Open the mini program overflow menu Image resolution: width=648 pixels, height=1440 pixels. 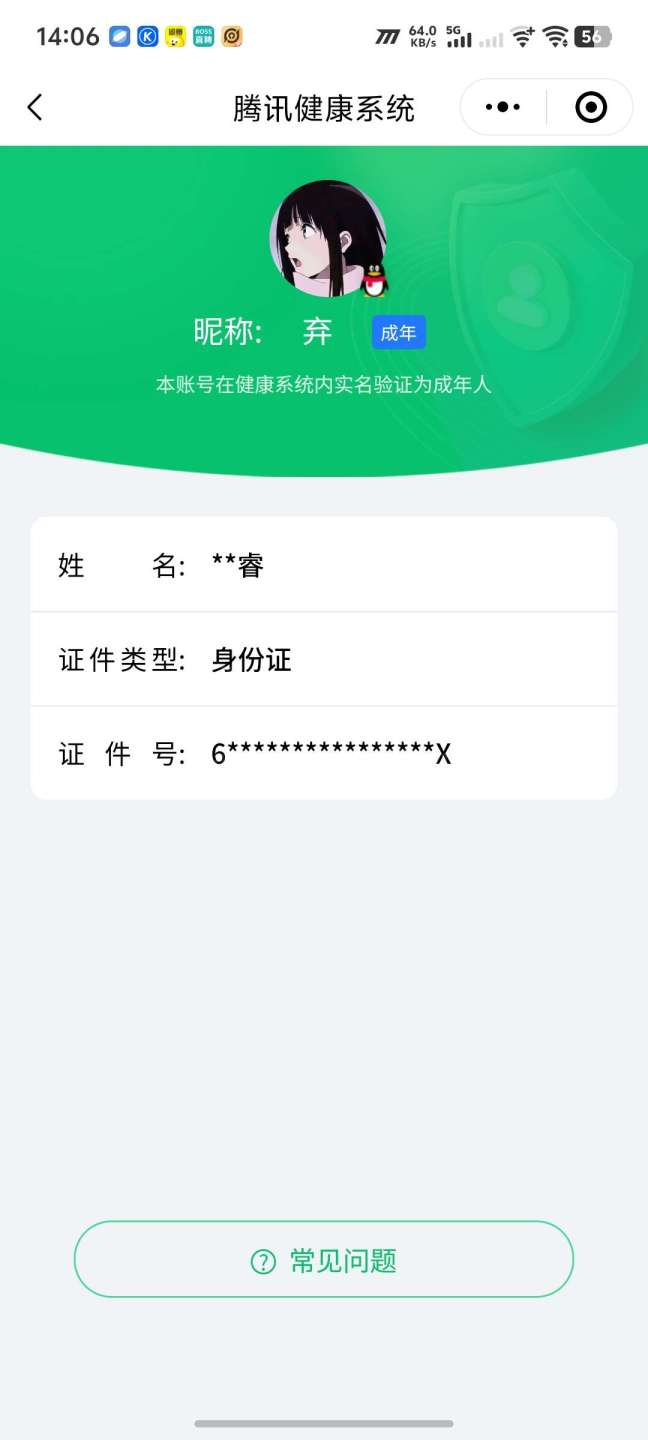click(503, 107)
